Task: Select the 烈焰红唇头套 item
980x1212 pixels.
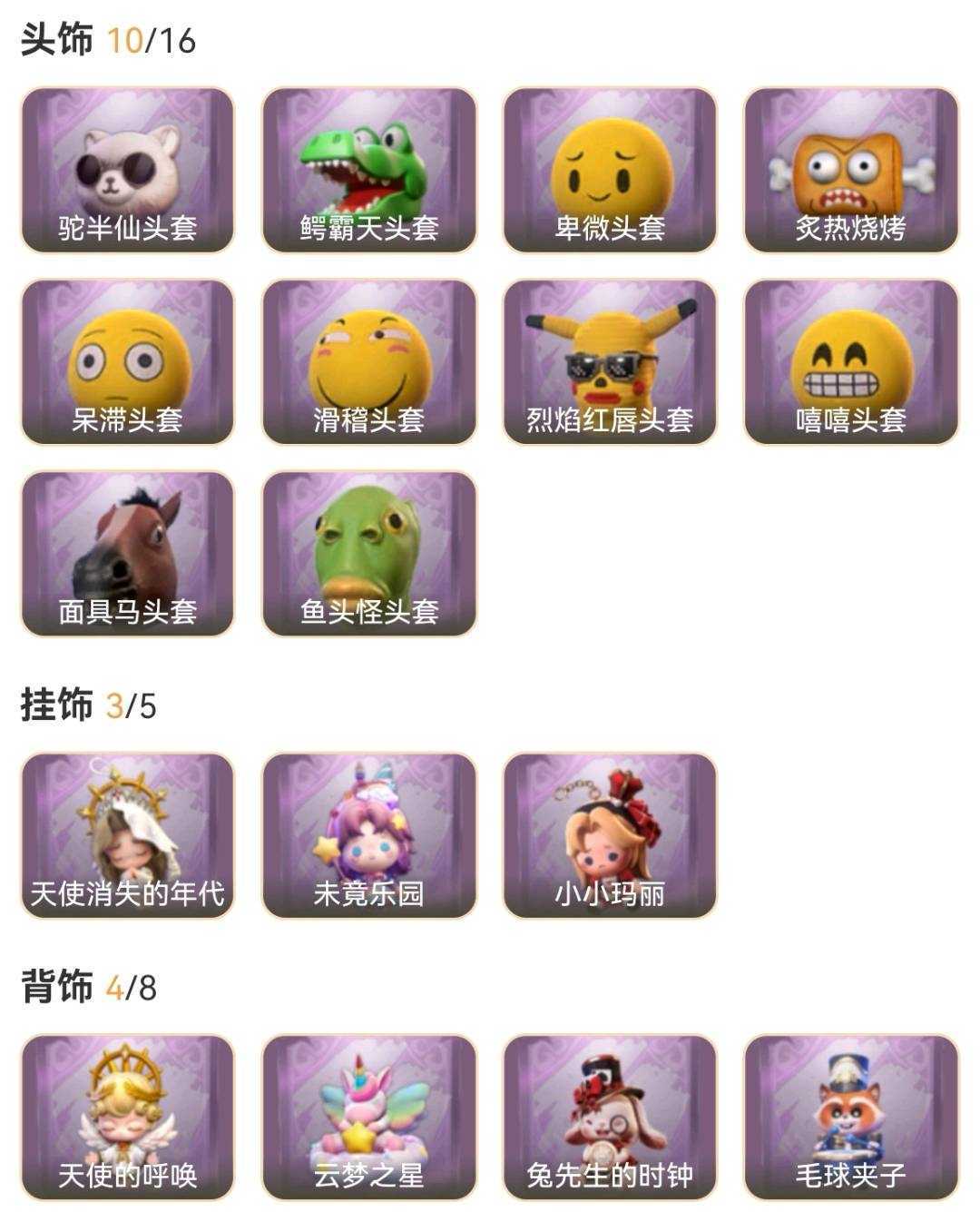Action: 610,361
